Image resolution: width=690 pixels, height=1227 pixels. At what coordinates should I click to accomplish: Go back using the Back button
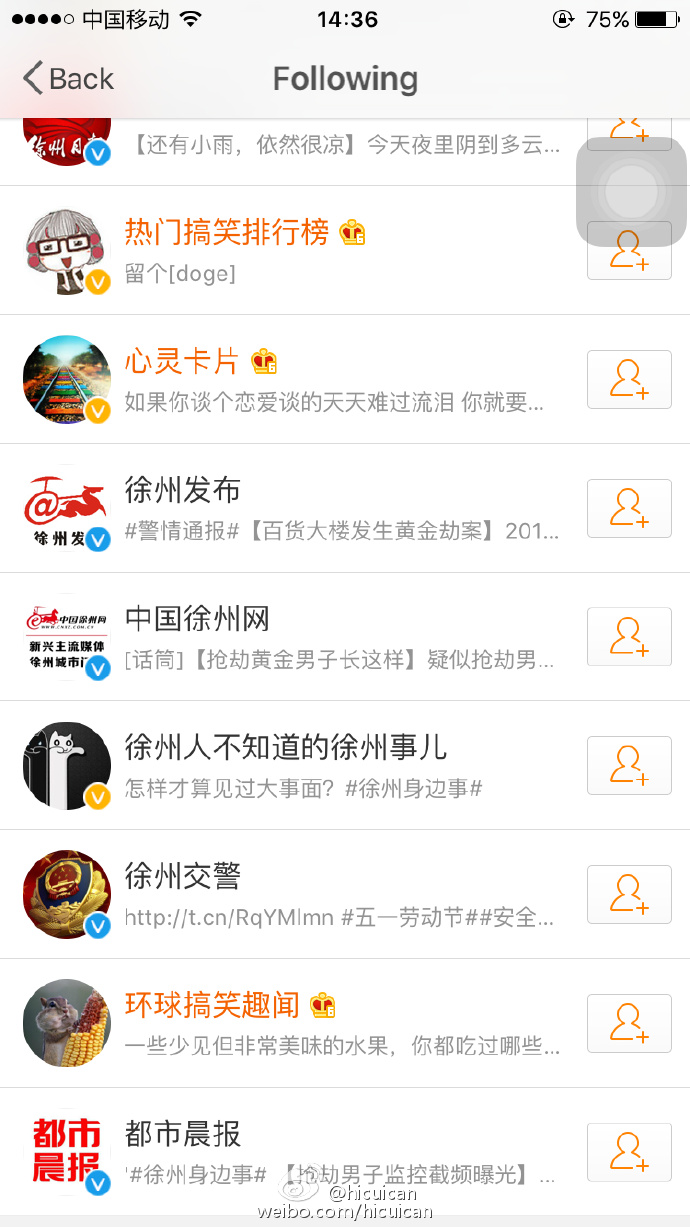[68, 79]
